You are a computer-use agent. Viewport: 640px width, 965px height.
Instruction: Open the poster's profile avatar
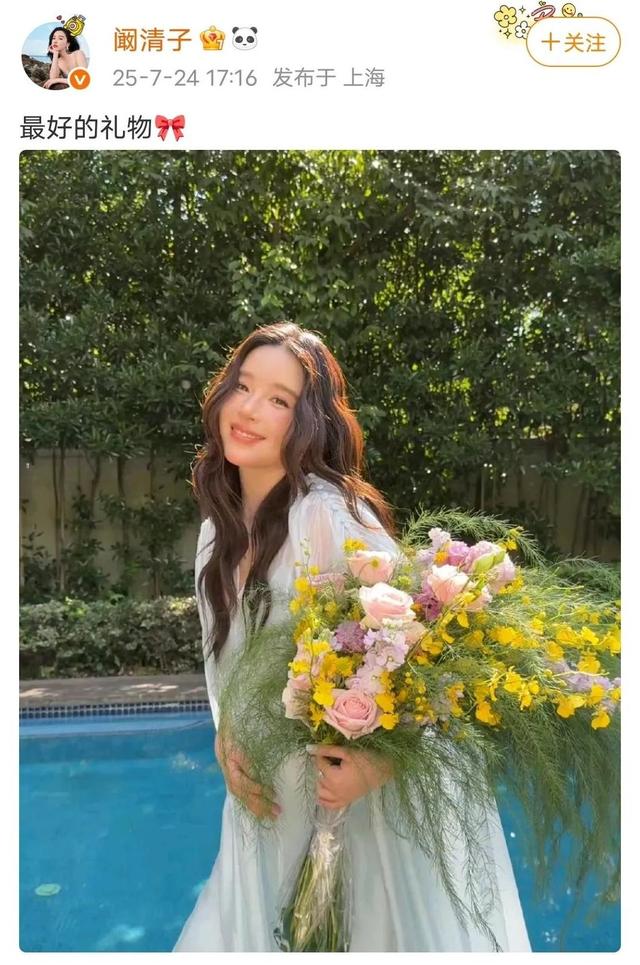(55, 55)
